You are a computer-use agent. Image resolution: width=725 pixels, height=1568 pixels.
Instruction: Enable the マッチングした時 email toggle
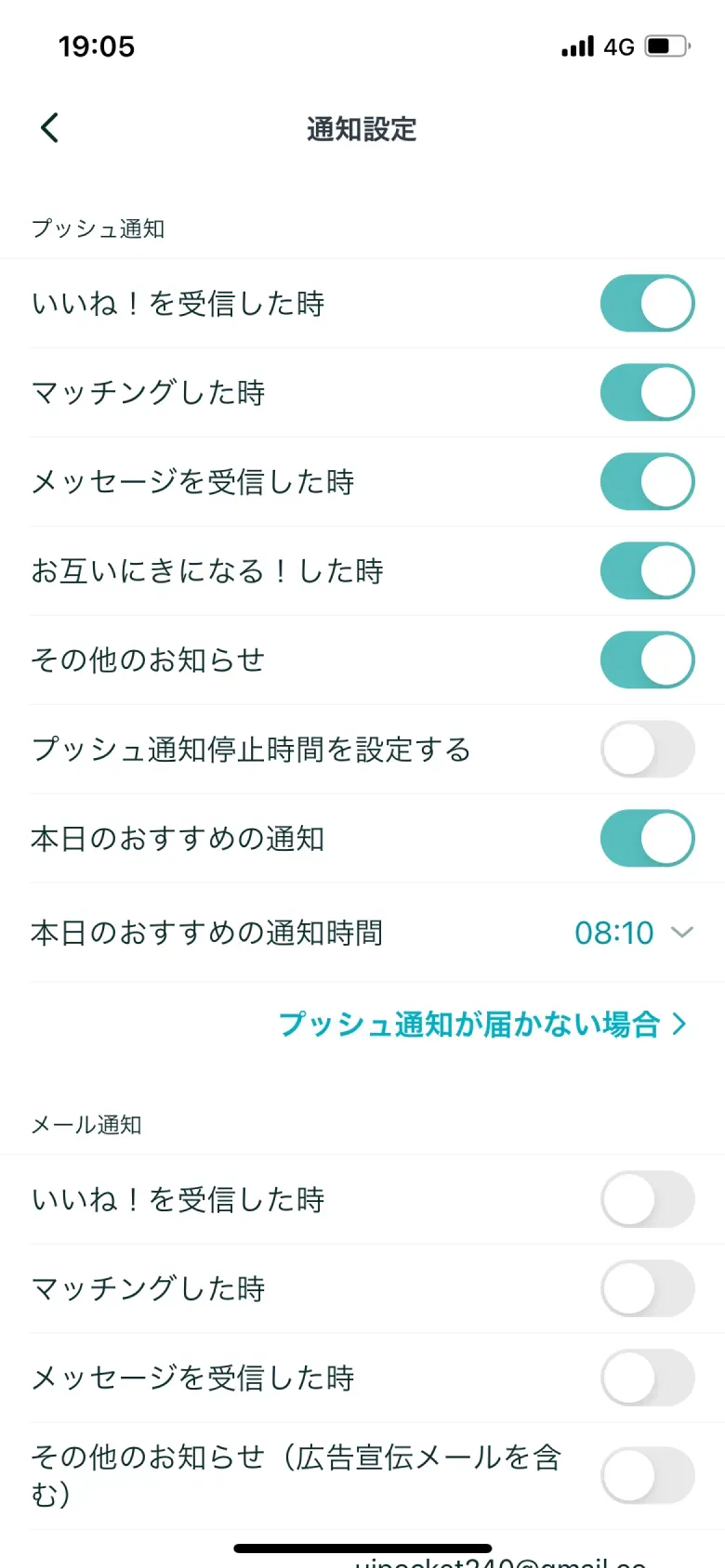(648, 1288)
